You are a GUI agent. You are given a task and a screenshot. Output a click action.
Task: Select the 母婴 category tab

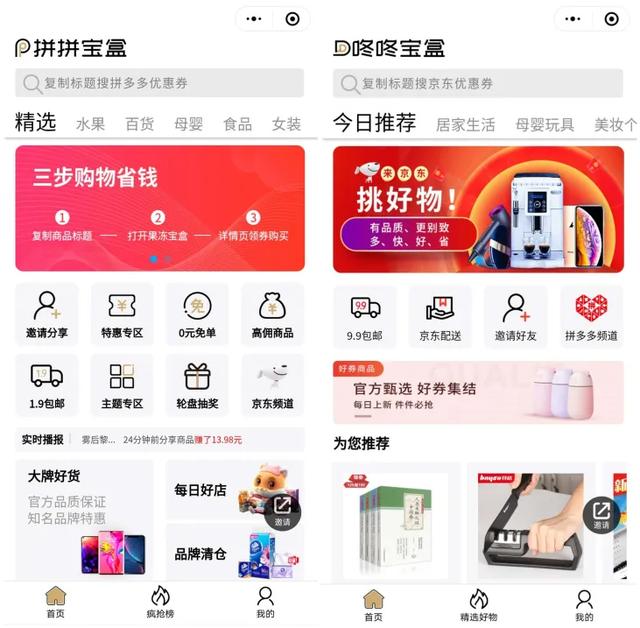[x=188, y=124]
